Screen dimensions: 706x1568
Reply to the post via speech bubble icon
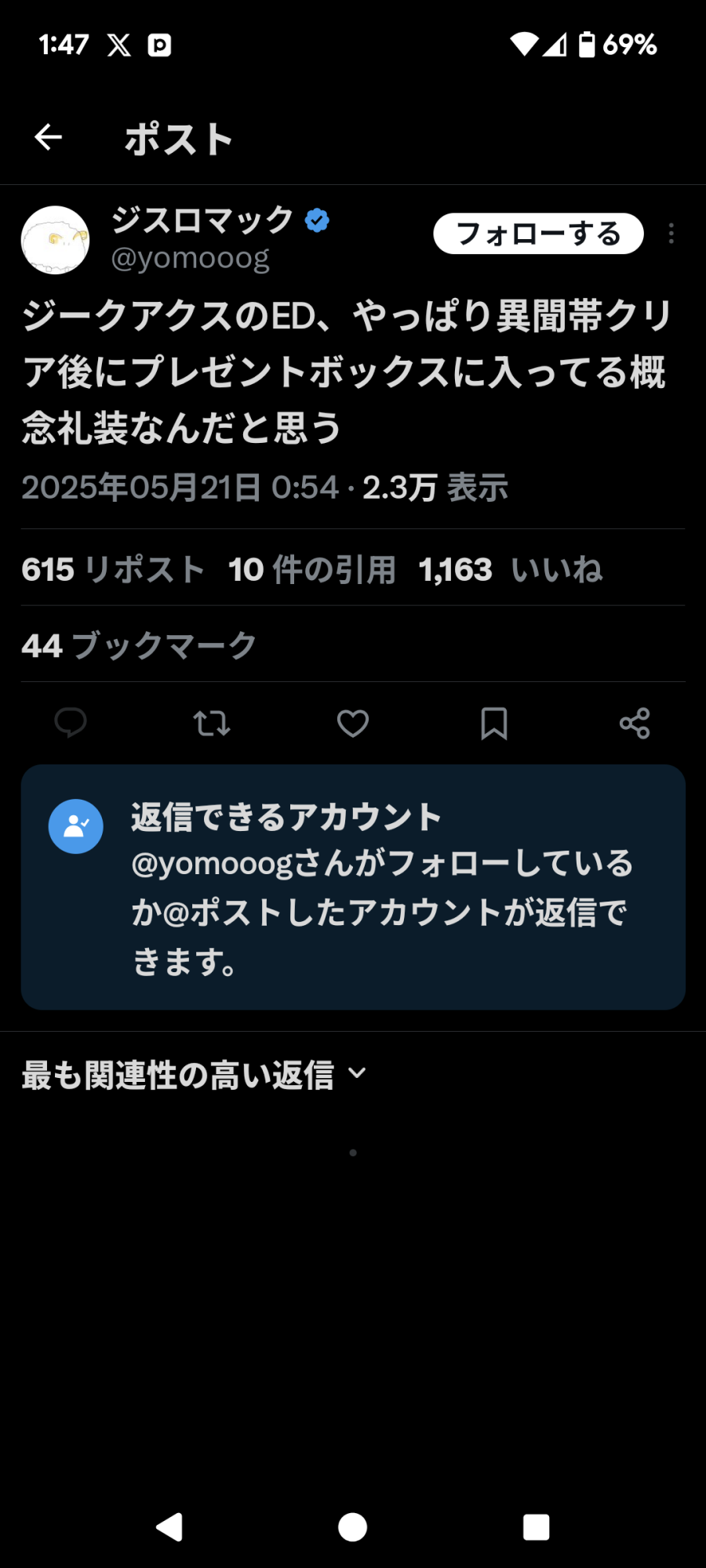pyautogui.click(x=71, y=723)
